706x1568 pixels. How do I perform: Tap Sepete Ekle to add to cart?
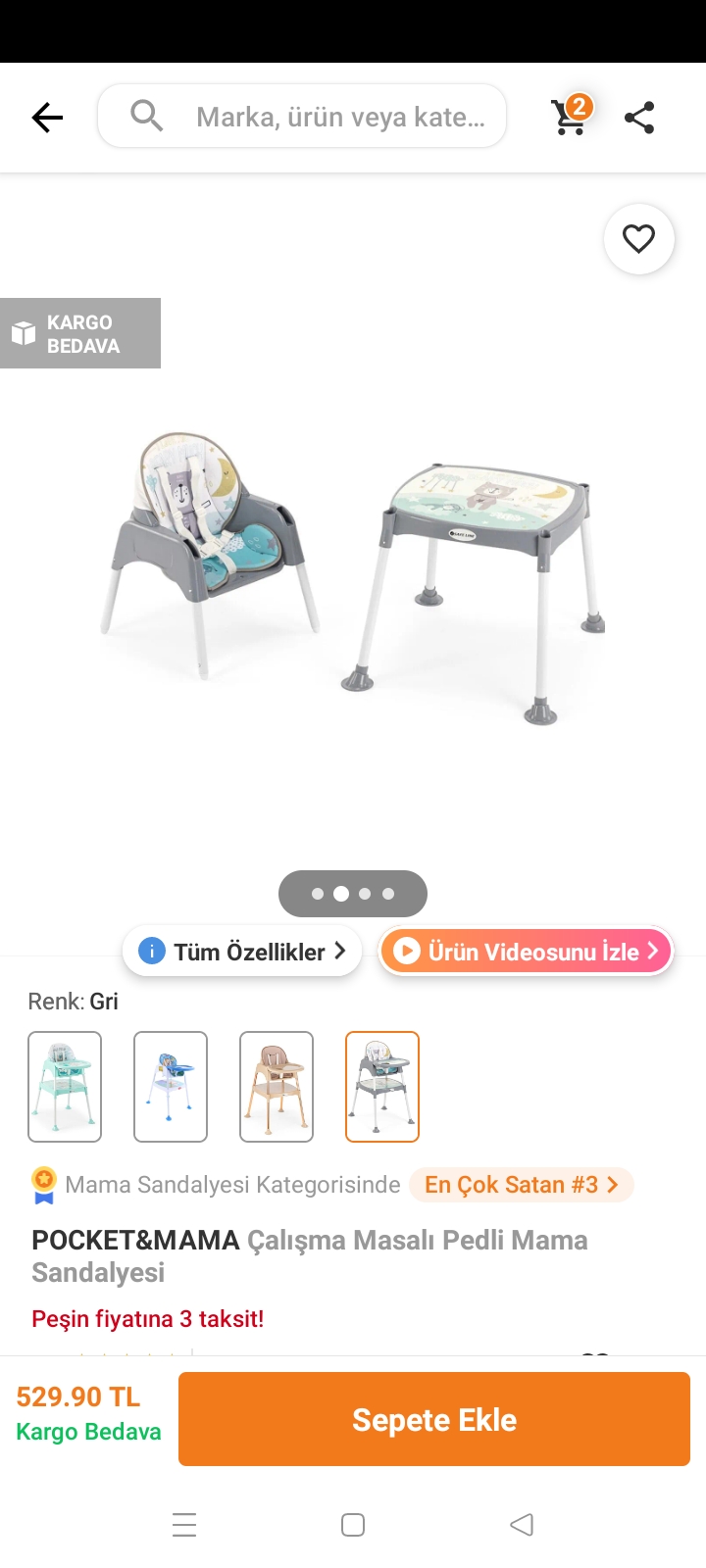(434, 1419)
